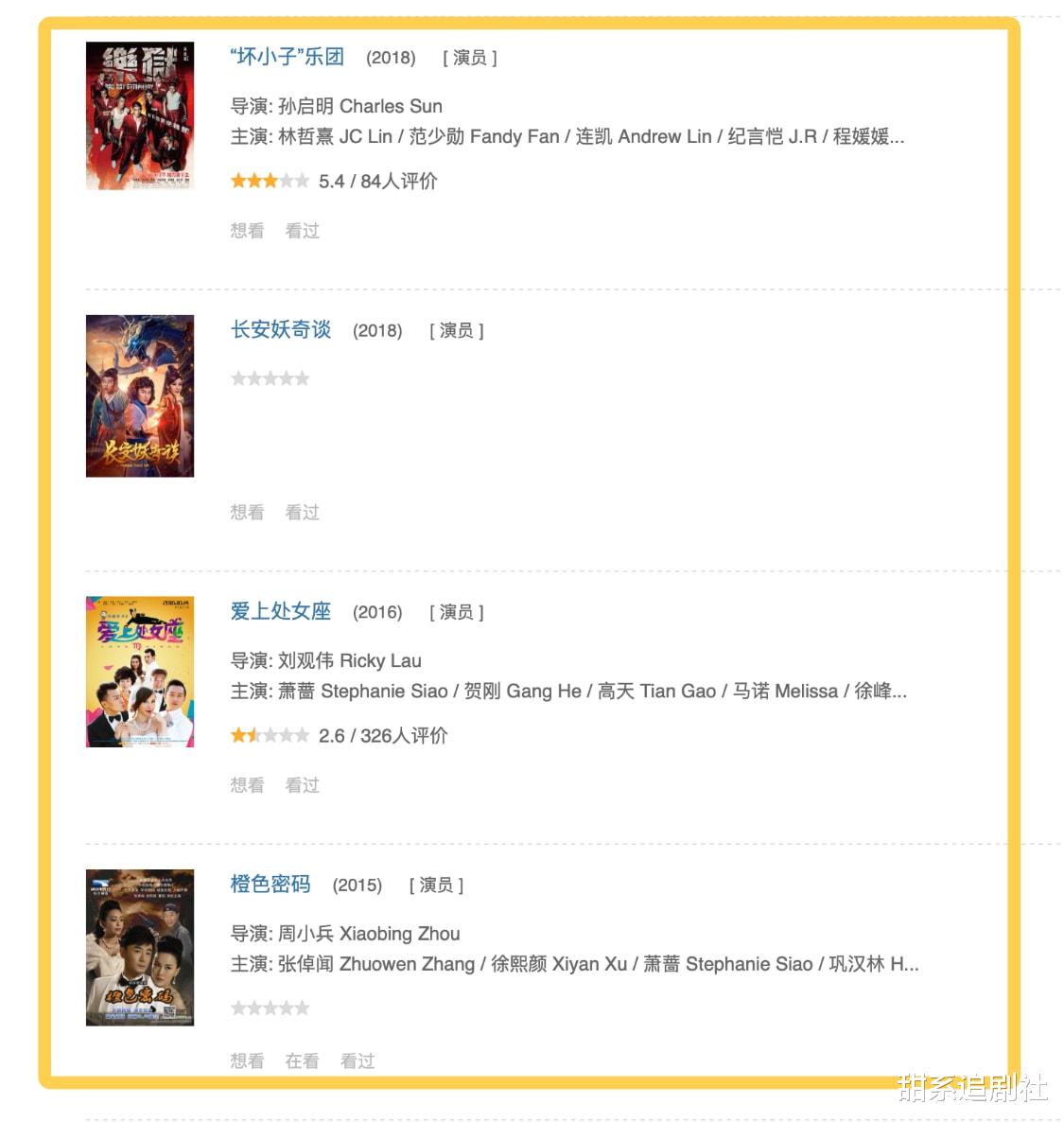Open the 长安妖奇谈 poster thumbnail

click(x=139, y=395)
